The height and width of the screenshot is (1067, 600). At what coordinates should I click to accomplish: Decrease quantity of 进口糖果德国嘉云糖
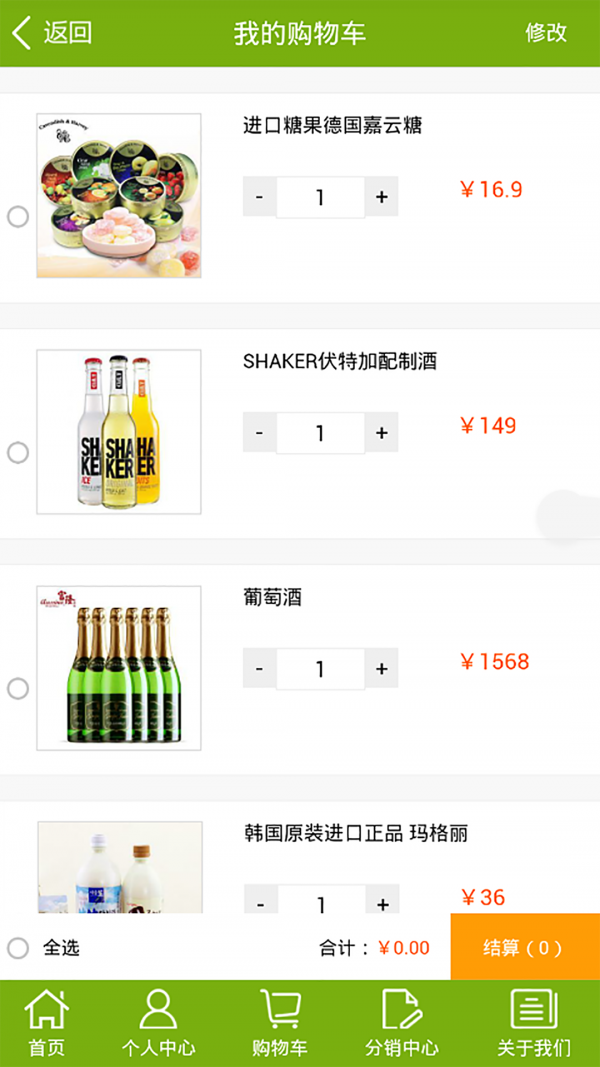[x=260, y=197]
